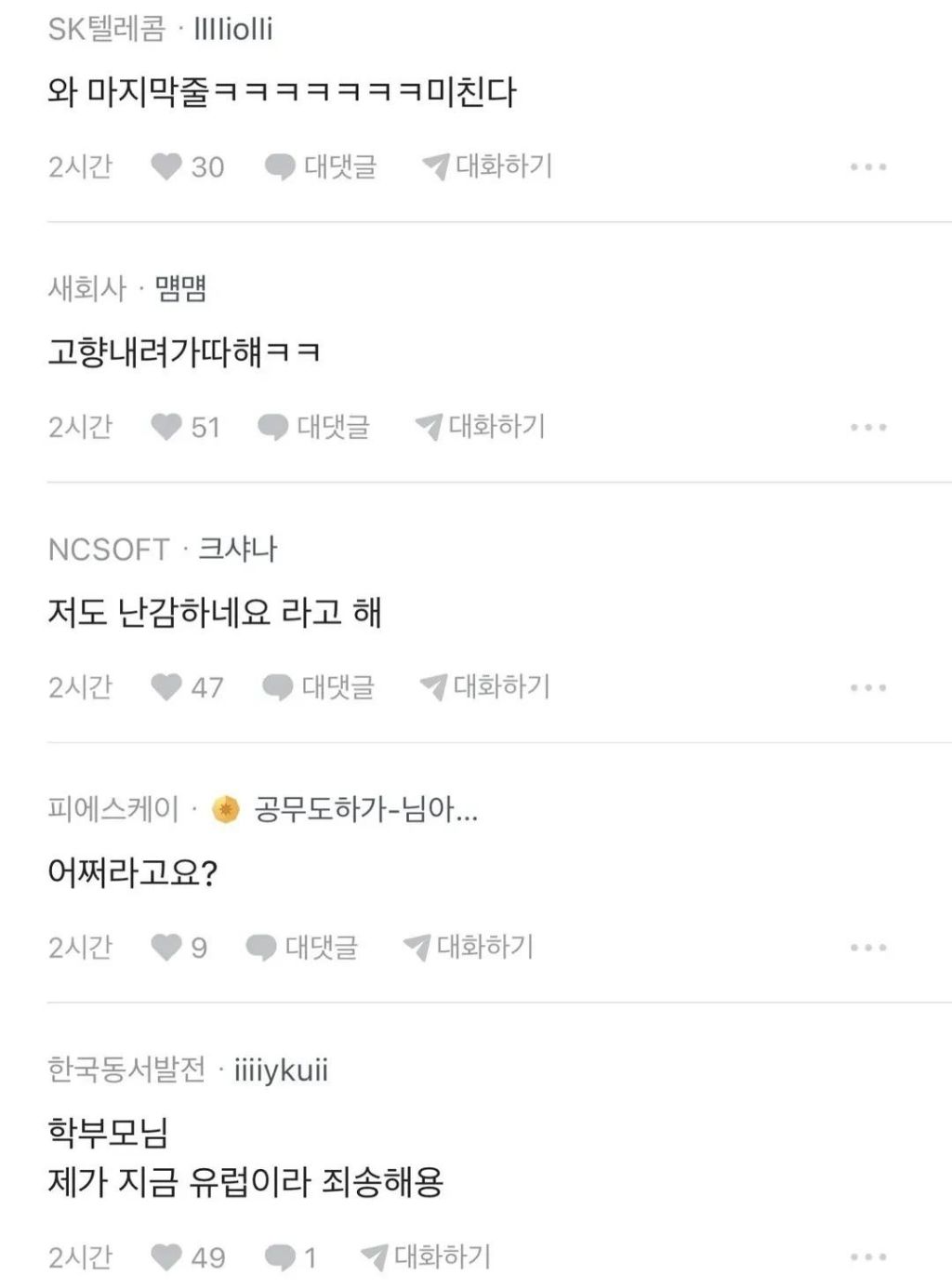
Task: Reply to llllolli's comment via 대댓글
Action: click(321, 166)
